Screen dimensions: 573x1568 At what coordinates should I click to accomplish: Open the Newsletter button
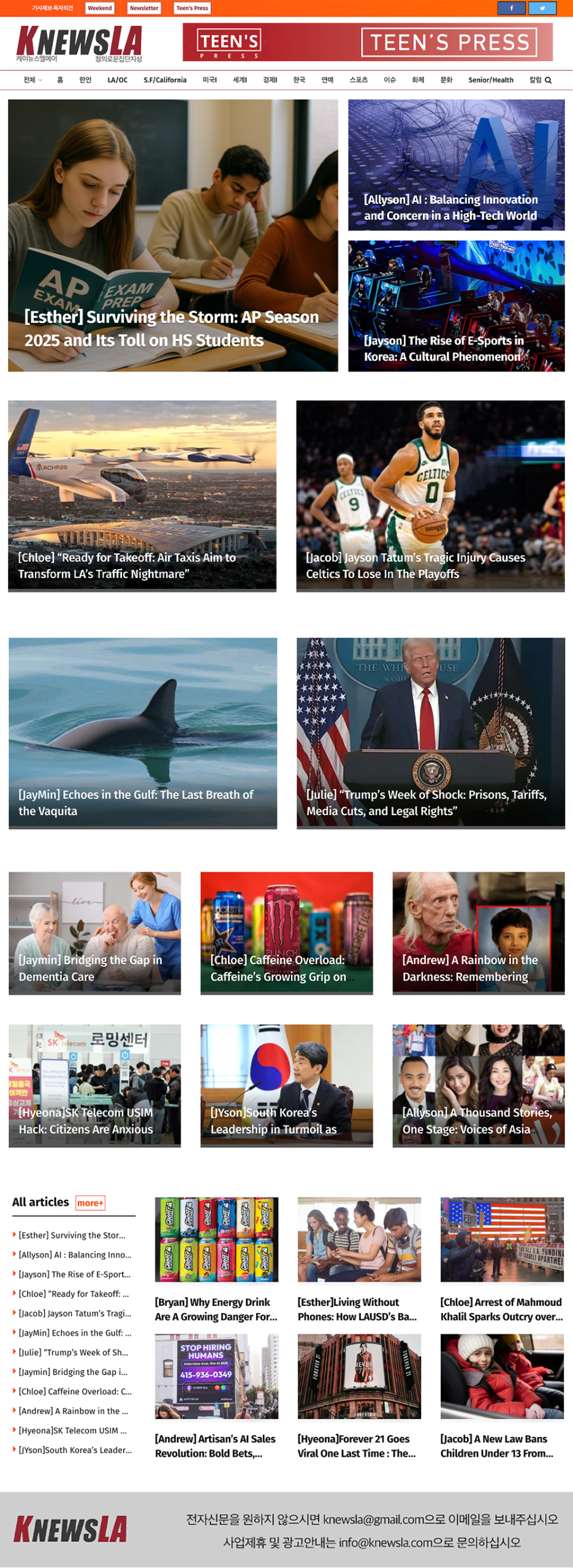tap(144, 8)
